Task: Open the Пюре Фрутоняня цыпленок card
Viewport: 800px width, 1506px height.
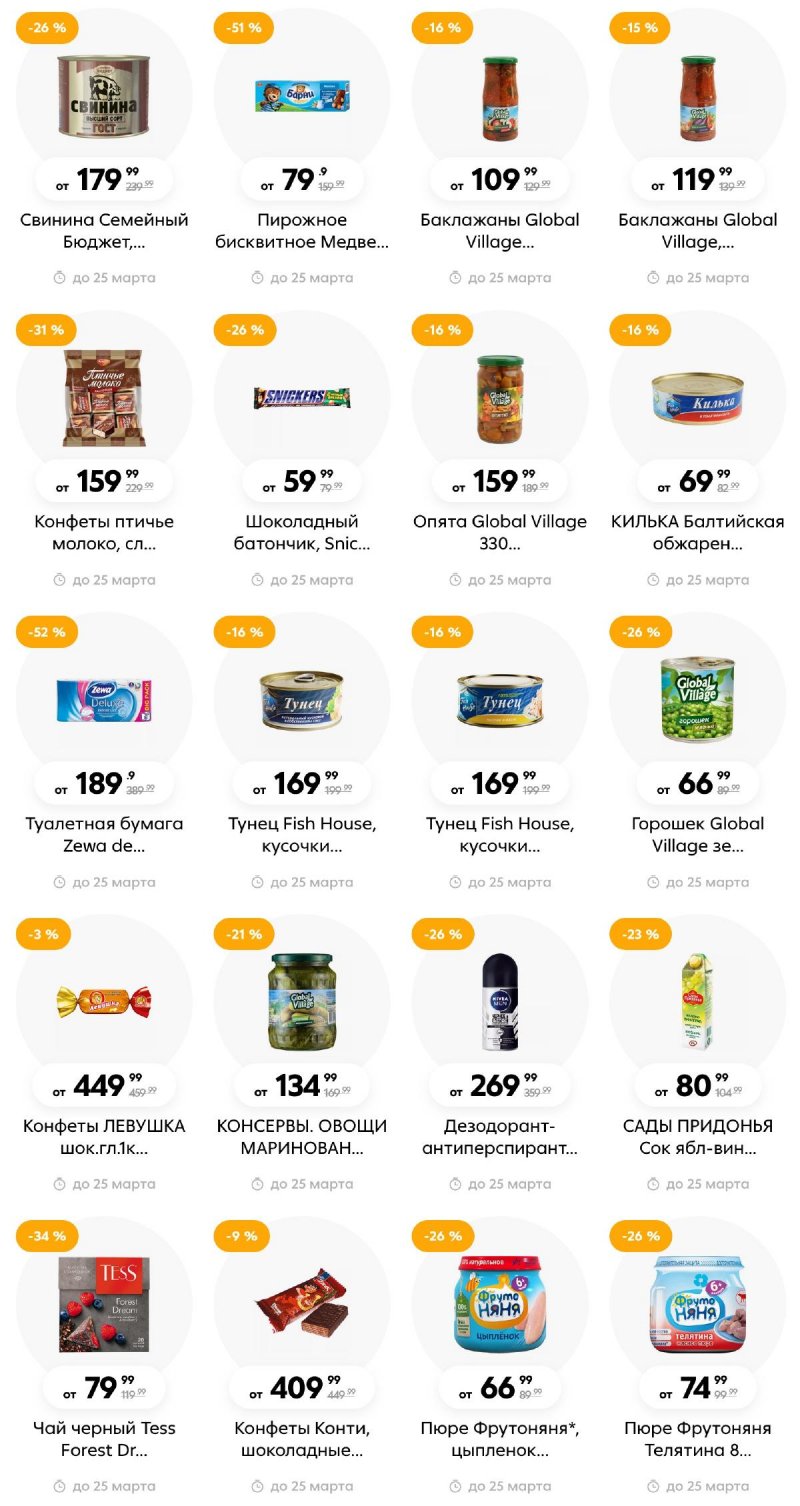Action: coord(500,1304)
